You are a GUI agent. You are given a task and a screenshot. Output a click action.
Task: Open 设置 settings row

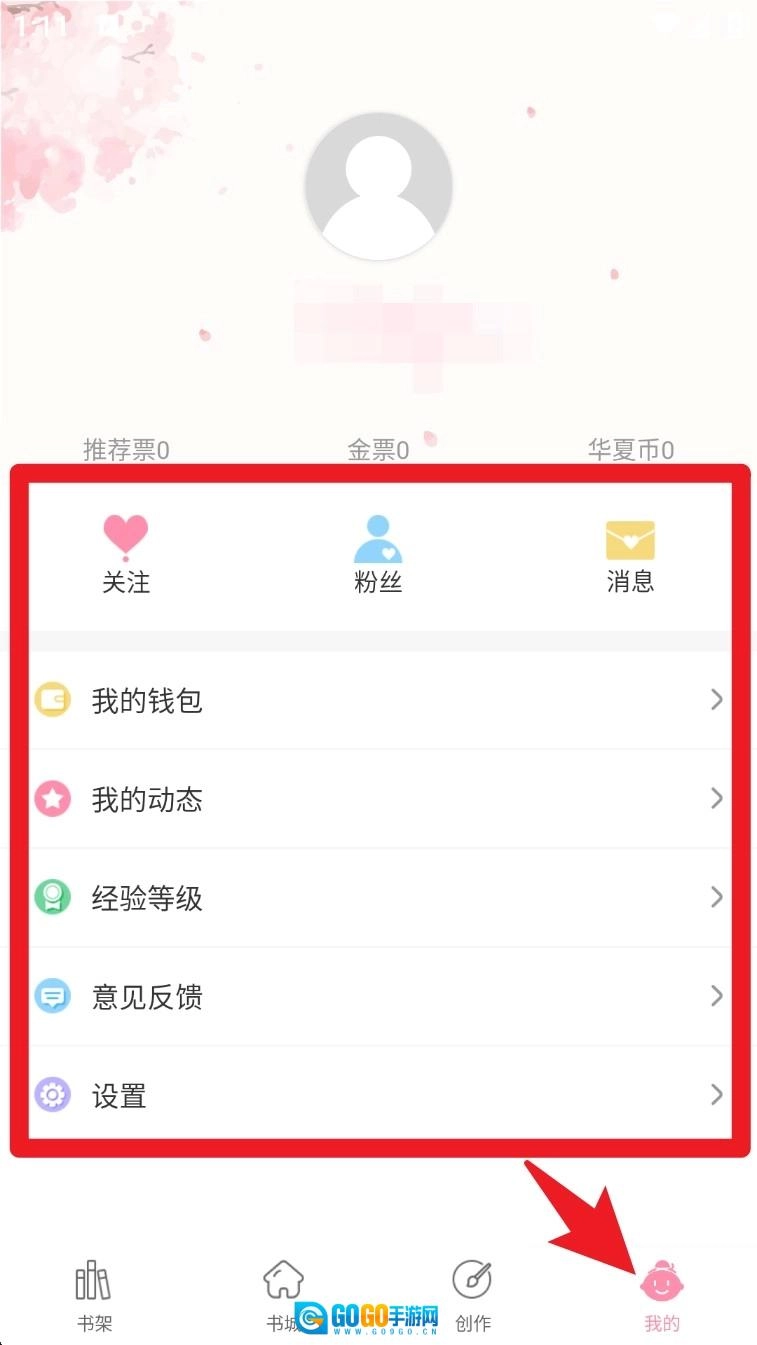pyautogui.click(x=378, y=1096)
